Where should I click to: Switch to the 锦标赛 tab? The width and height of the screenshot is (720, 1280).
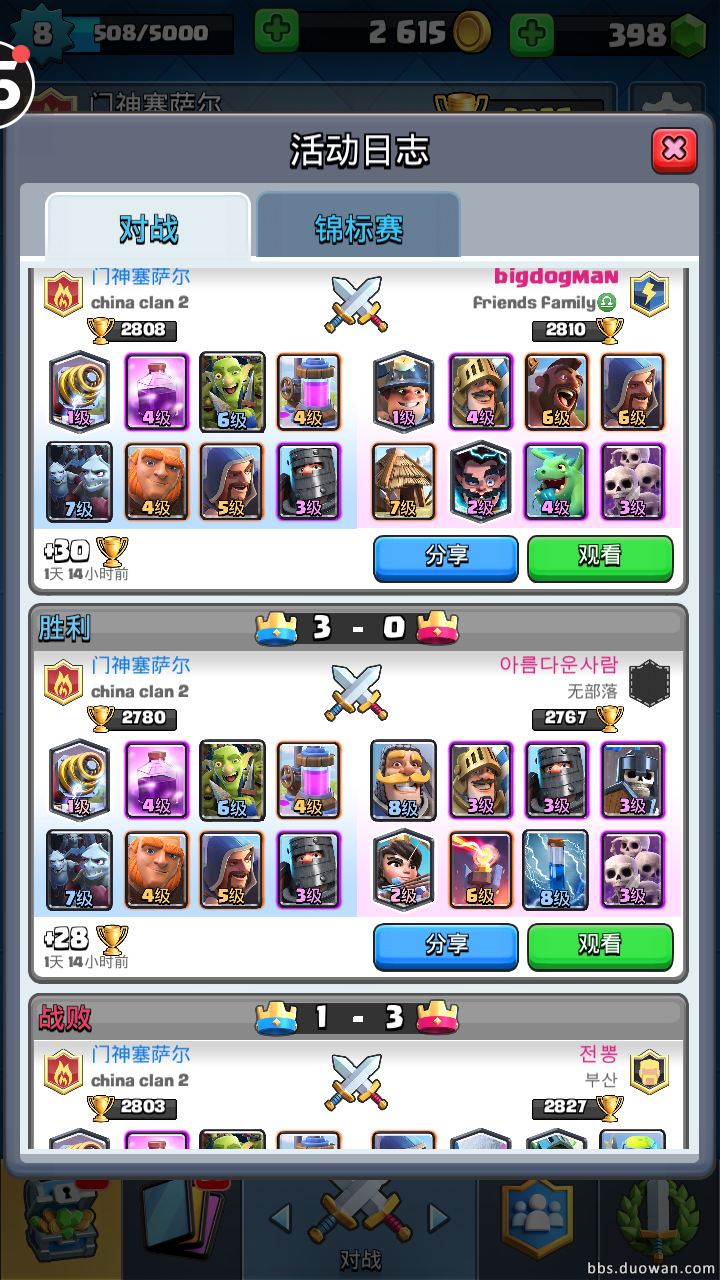coord(358,228)
